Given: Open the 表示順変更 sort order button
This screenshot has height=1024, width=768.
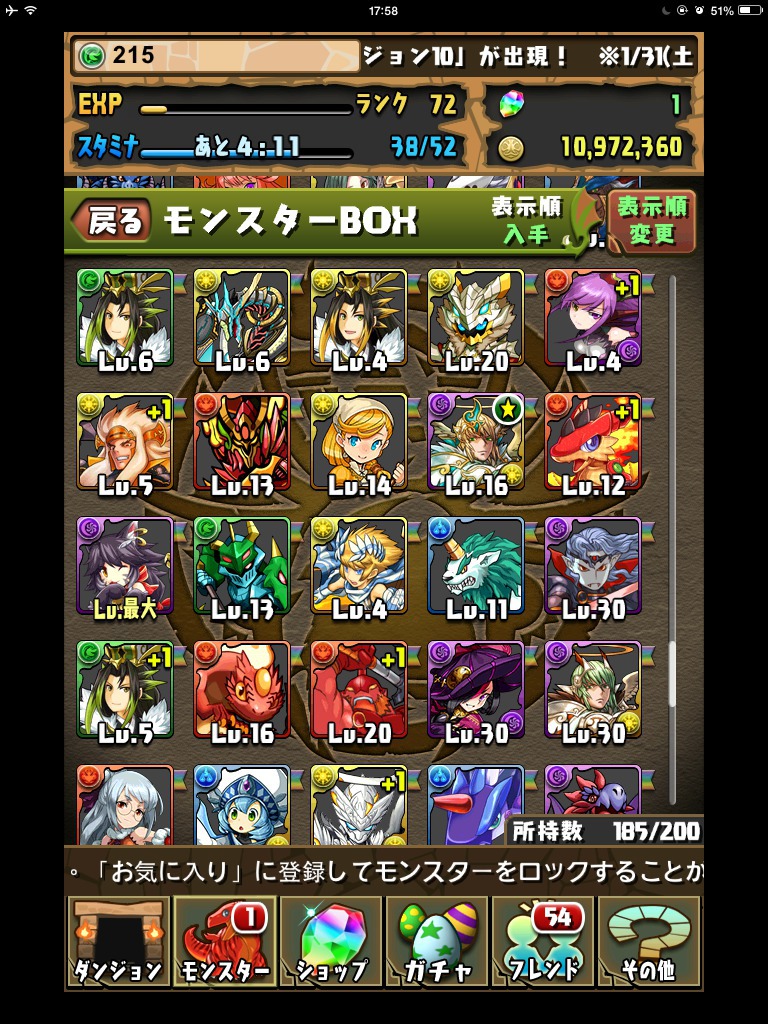Looking at the screenshot, I should (651, 221).
